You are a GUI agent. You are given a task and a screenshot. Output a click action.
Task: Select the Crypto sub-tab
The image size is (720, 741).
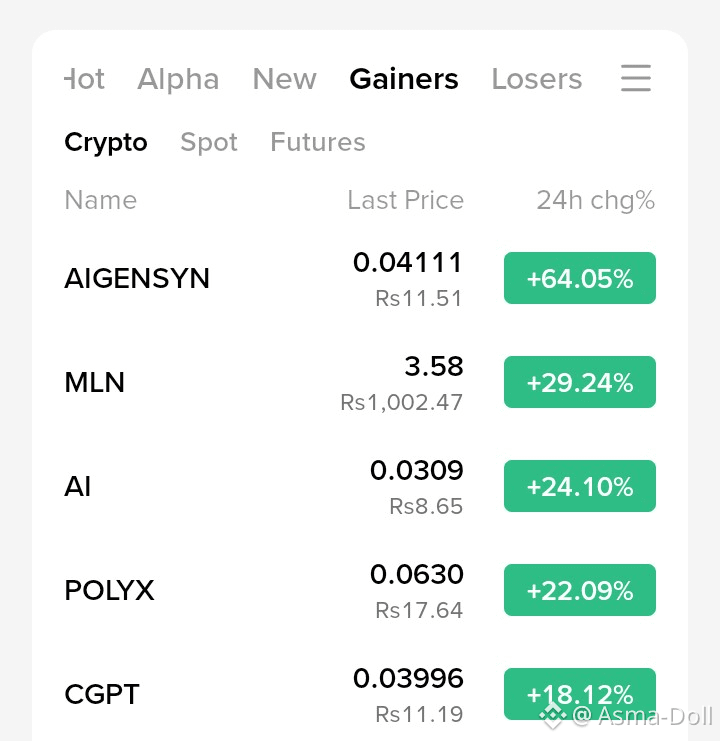tap(106, 142)
